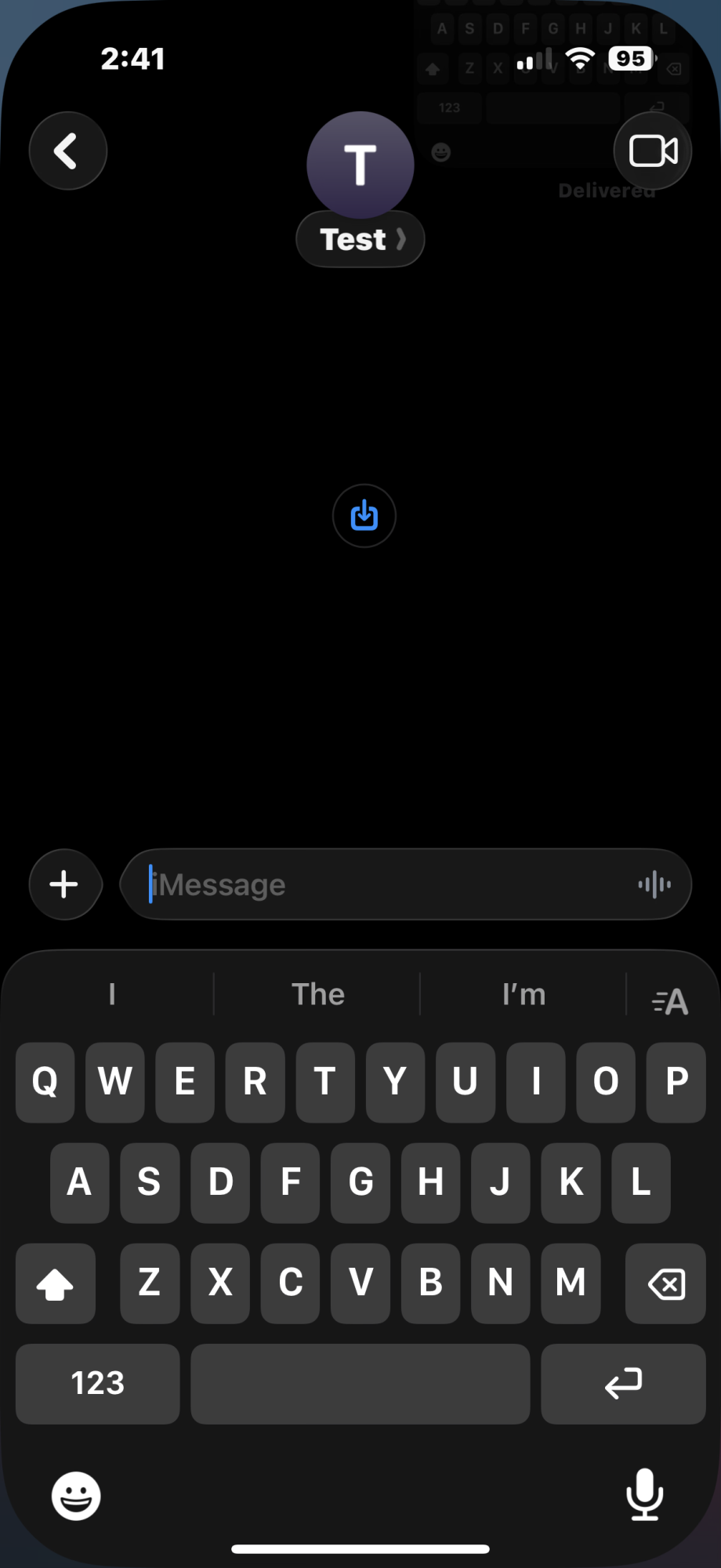Select the predictive suggestion 'The'
Screen dimensions: 721x1568
[x=318, y=993]
